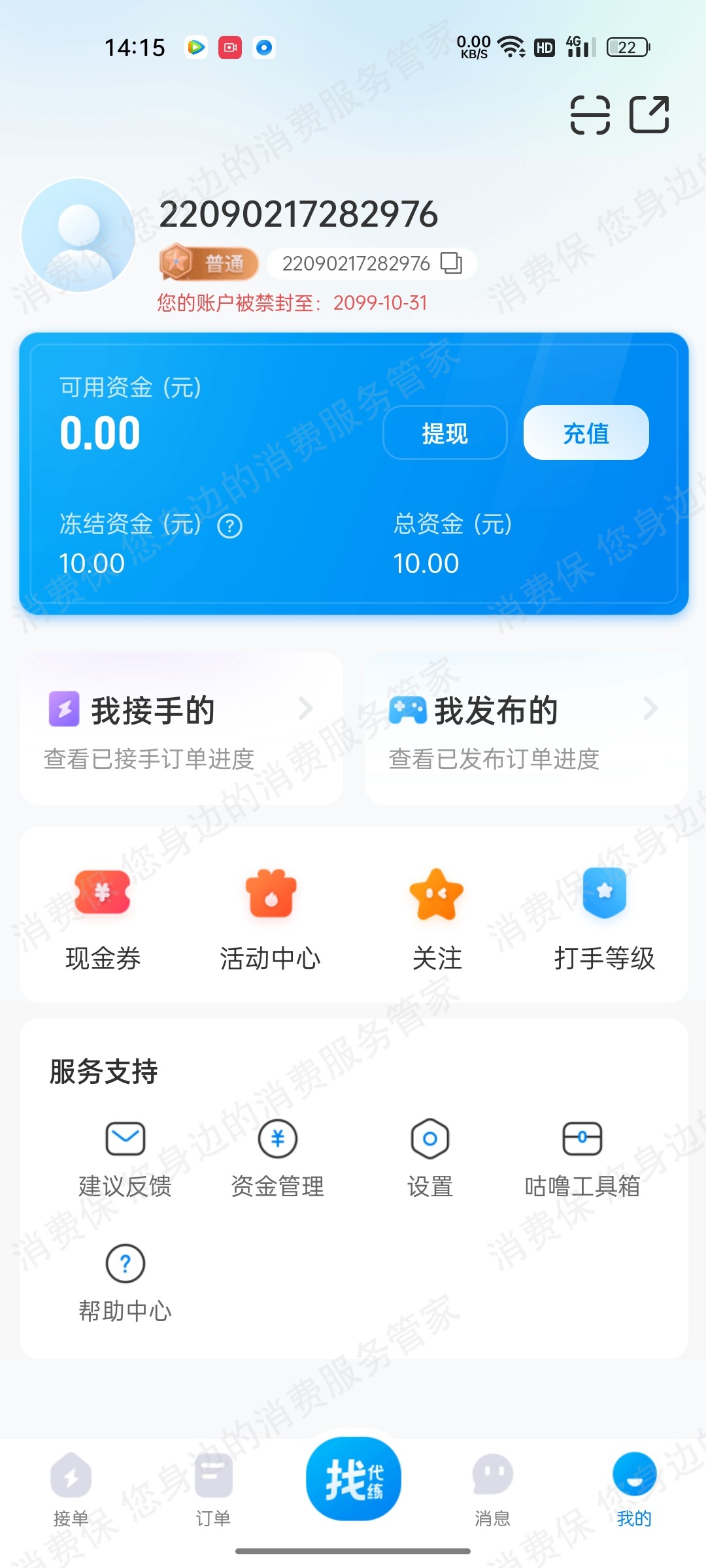This screenshot has width=706, height=1568.
Task: Copy the account ID 22090217282976
Action: [x=451, y=263]
